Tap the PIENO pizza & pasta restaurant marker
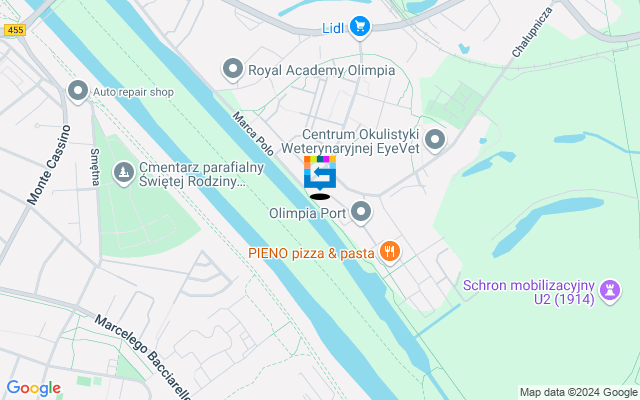This screenshot has width=640, height=400. [390, 253]
